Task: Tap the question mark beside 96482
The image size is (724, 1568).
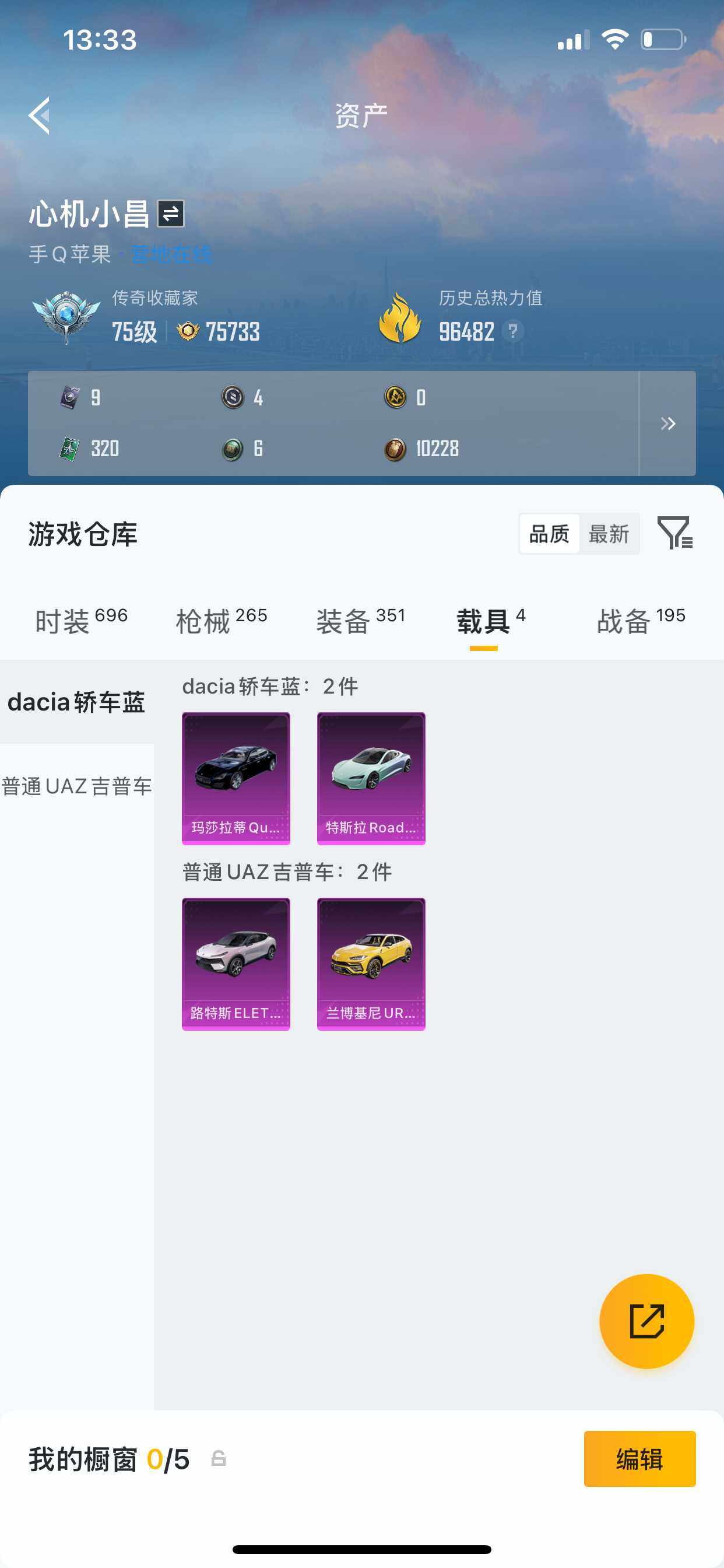Action: pos(513,331)
